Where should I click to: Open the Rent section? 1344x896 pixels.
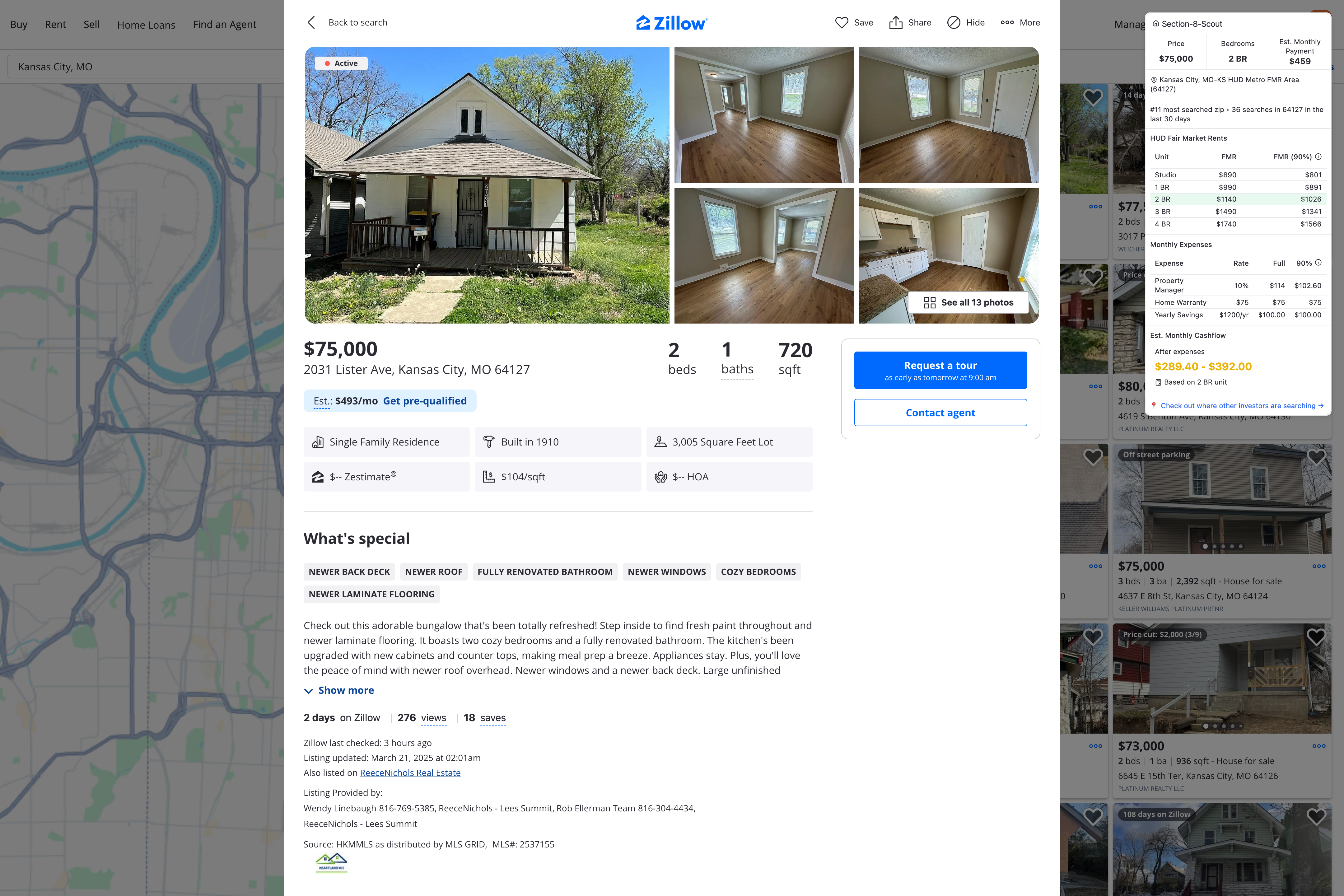pos(55,25)
